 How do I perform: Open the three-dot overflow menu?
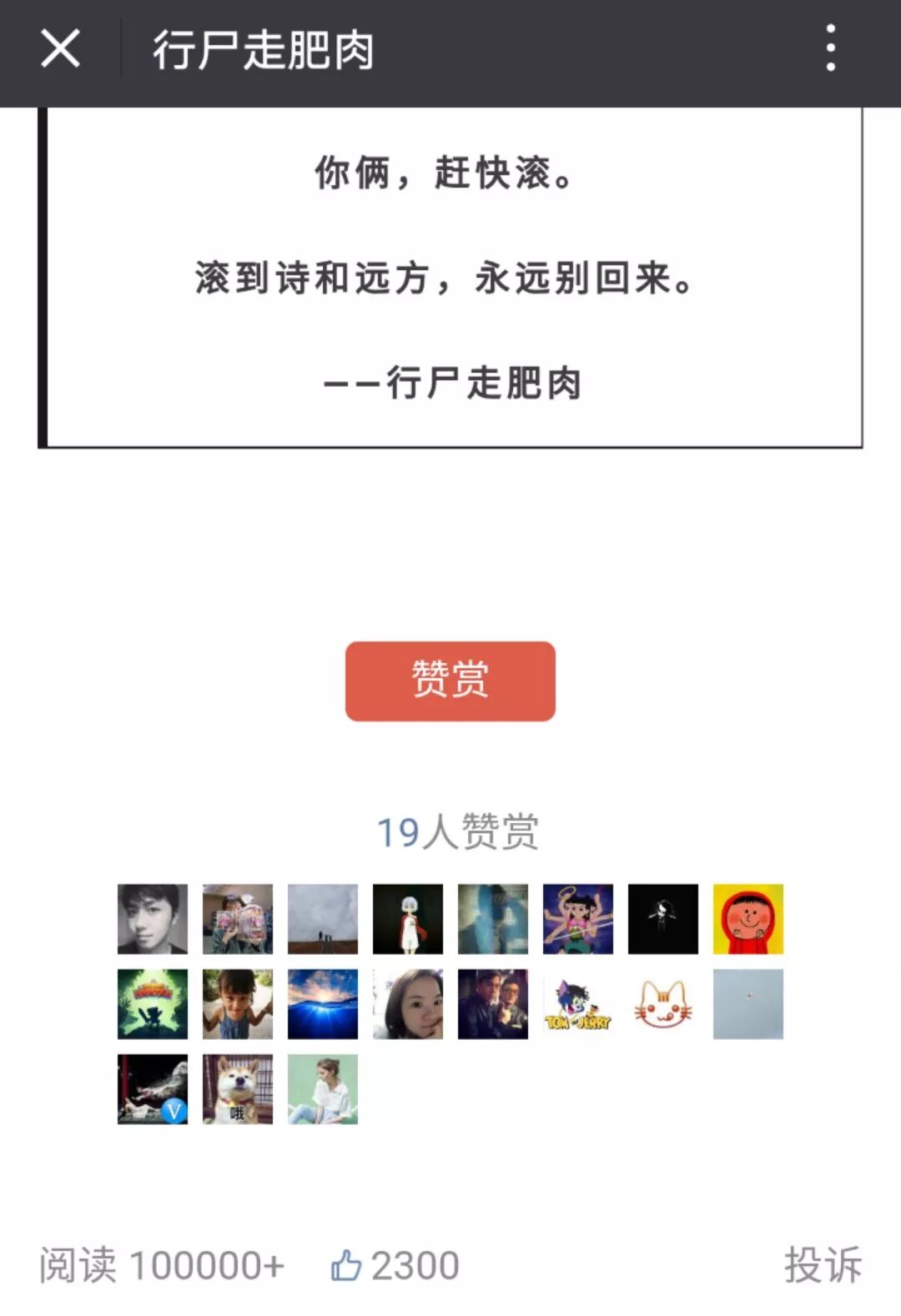[x=830, y=48]
